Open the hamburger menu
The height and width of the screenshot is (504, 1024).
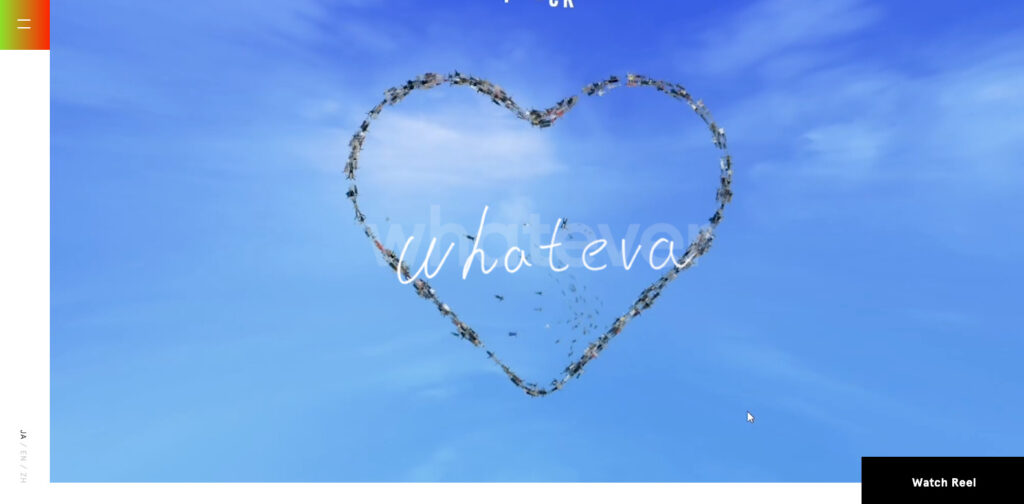(x=24, y=24)
